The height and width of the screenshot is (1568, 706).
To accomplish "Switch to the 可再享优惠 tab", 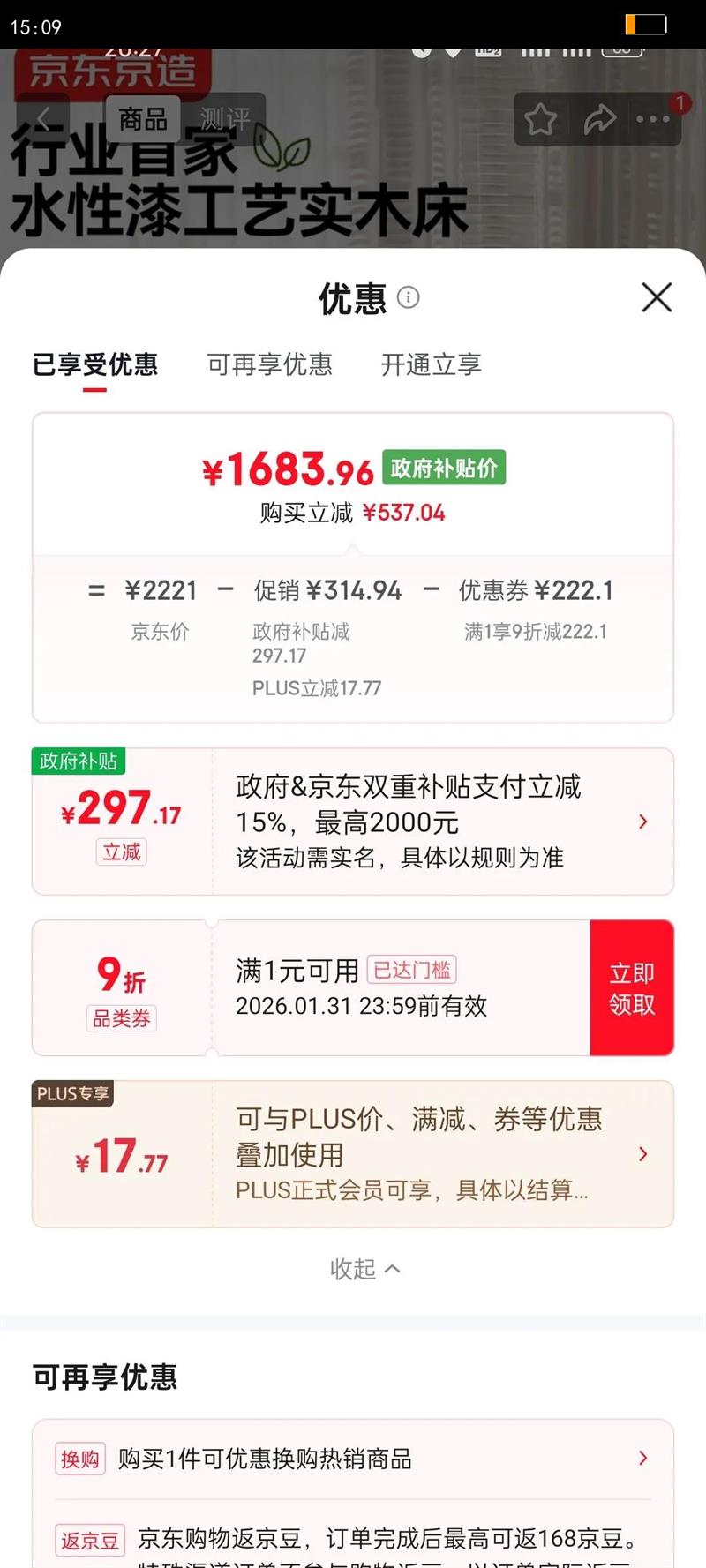I will 270,365.
